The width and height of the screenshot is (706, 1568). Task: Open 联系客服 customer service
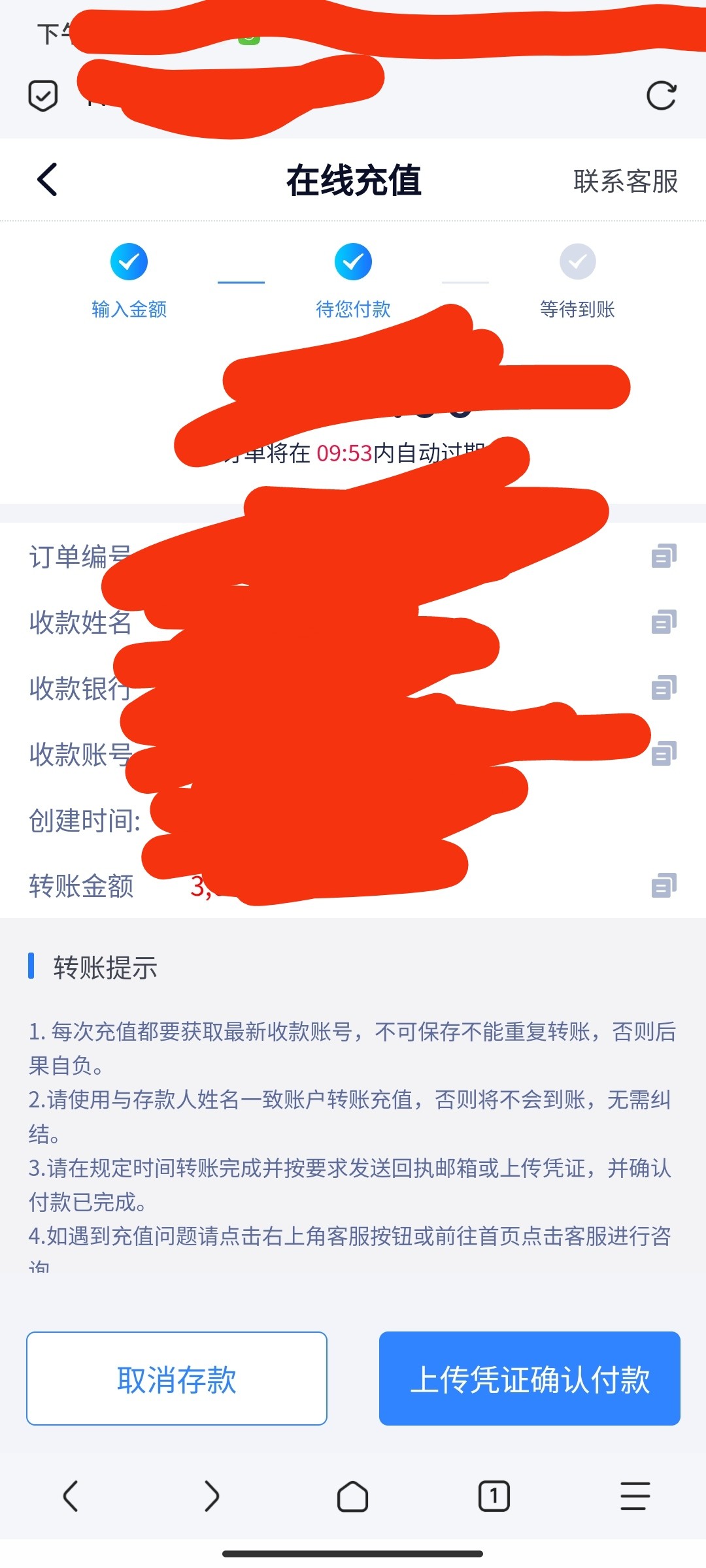click(625, 182)
